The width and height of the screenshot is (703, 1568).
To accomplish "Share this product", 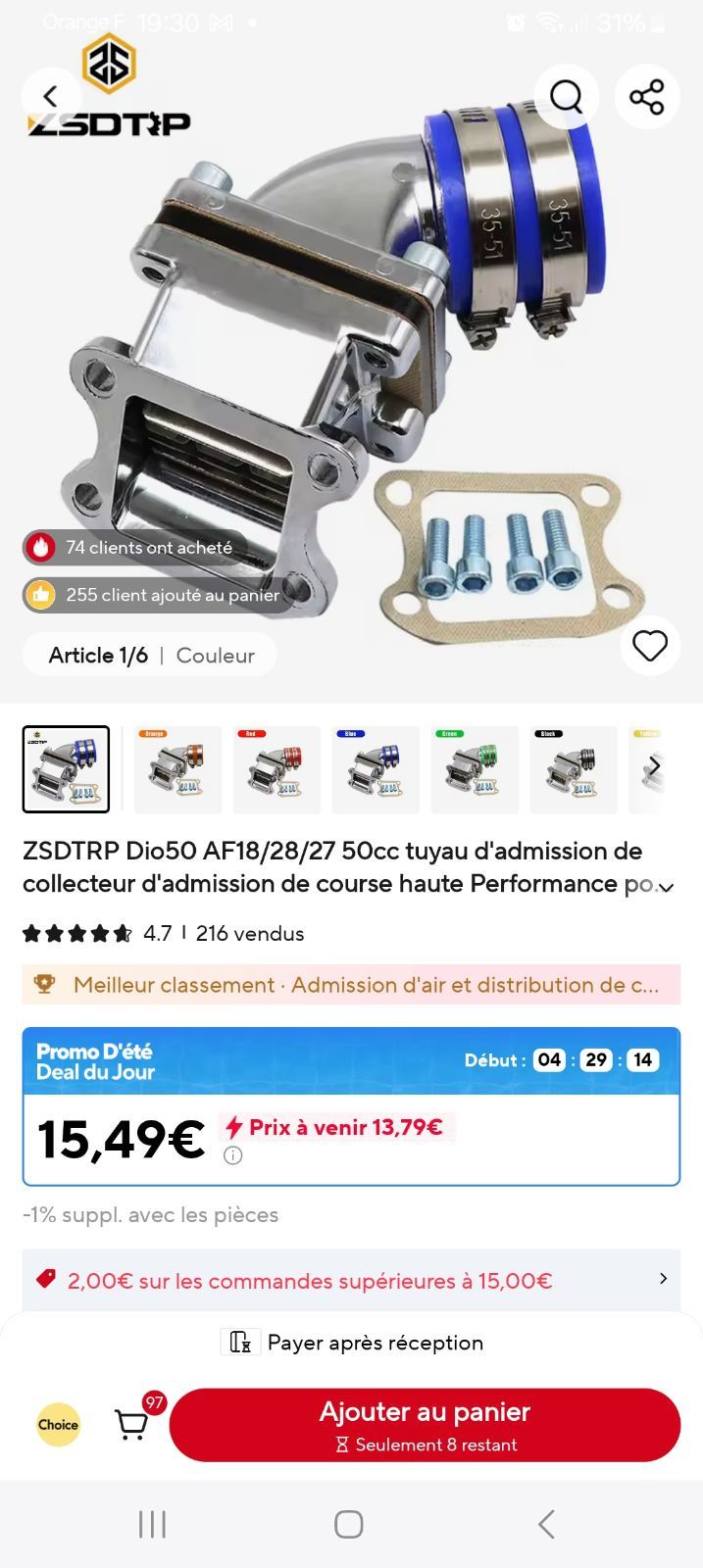I will click(647, 96).
